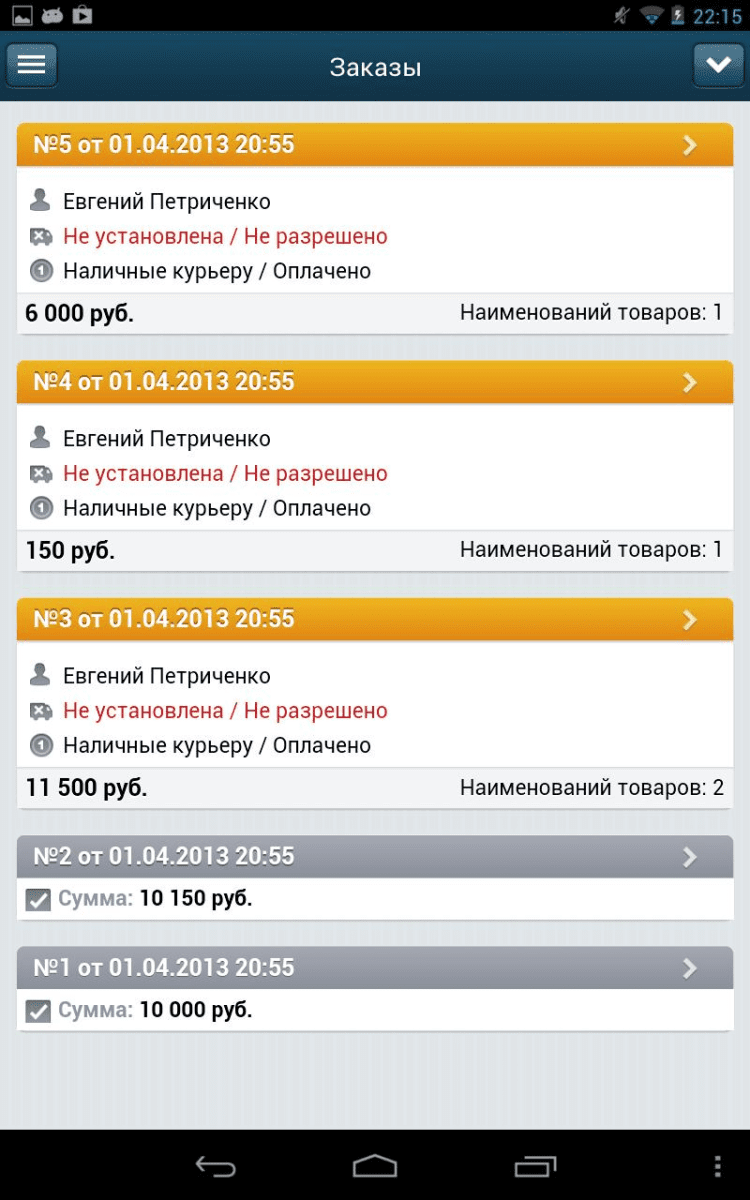Go back with the system back button
This screenshot has width=750, height=1200.
(215, 1166)
